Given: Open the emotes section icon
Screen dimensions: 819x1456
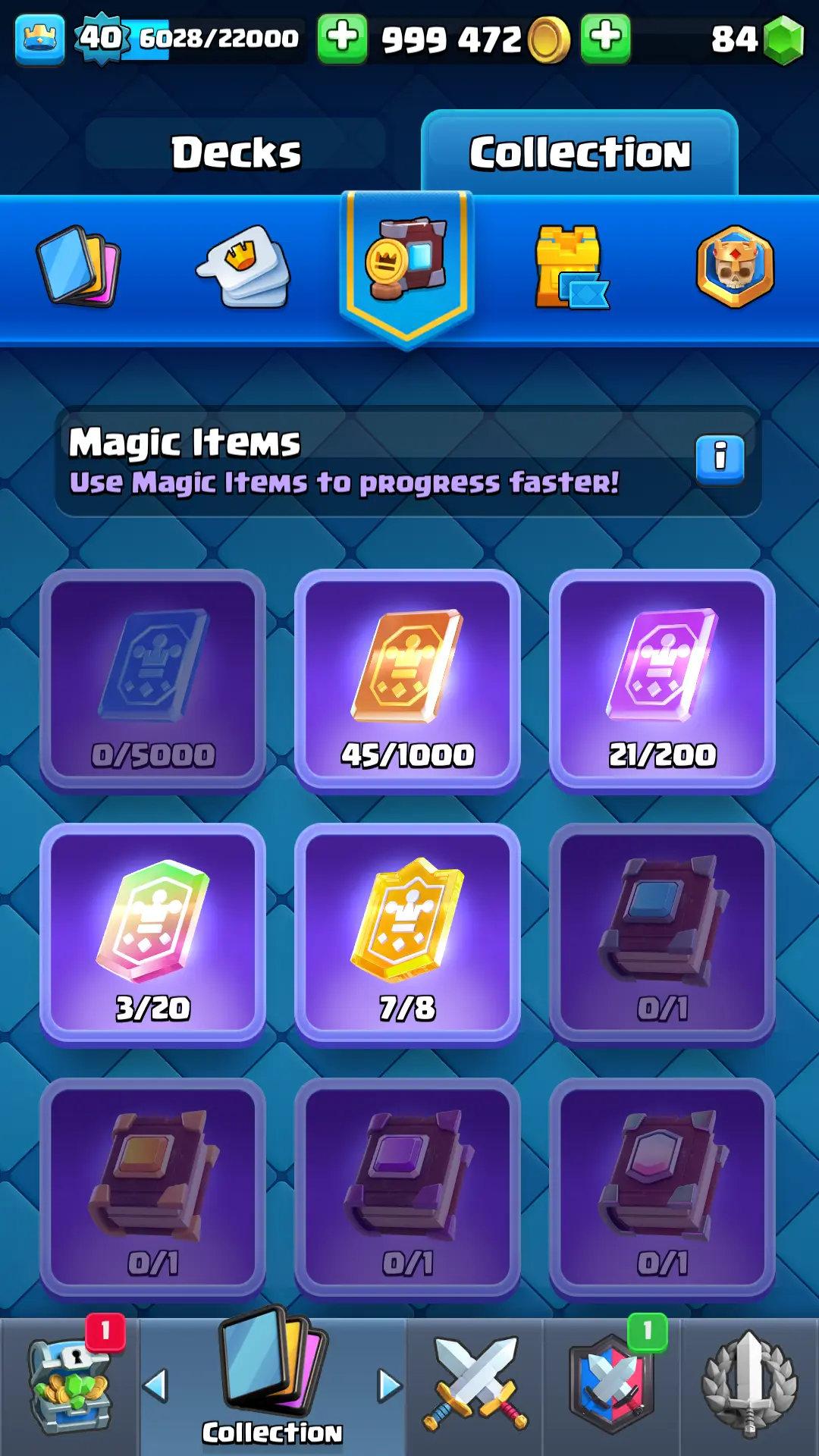Looking at the screenshot, I should (244, 266).
